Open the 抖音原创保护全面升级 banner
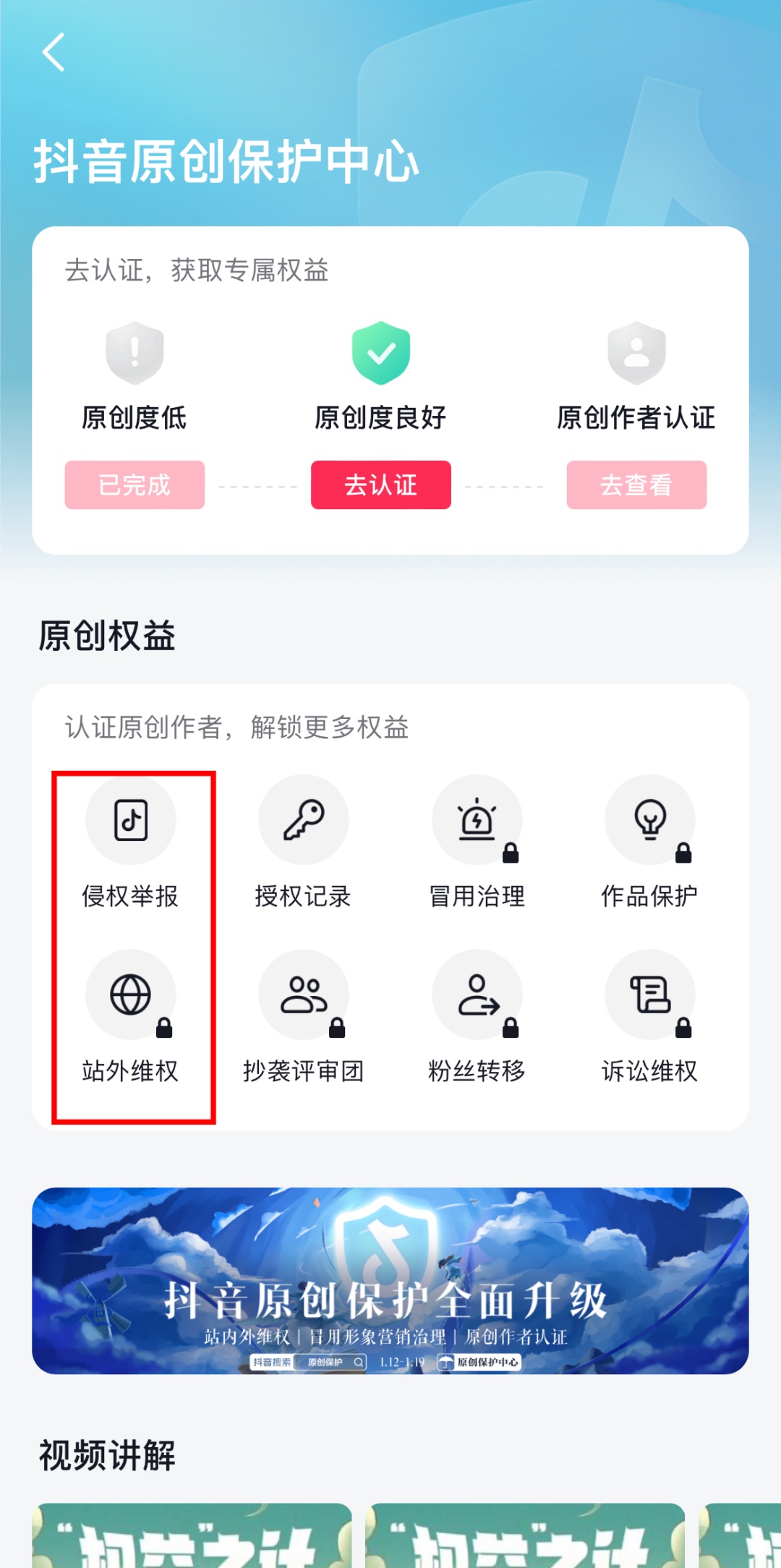Screen dimensions: 781x1568 coord(390,1280)
